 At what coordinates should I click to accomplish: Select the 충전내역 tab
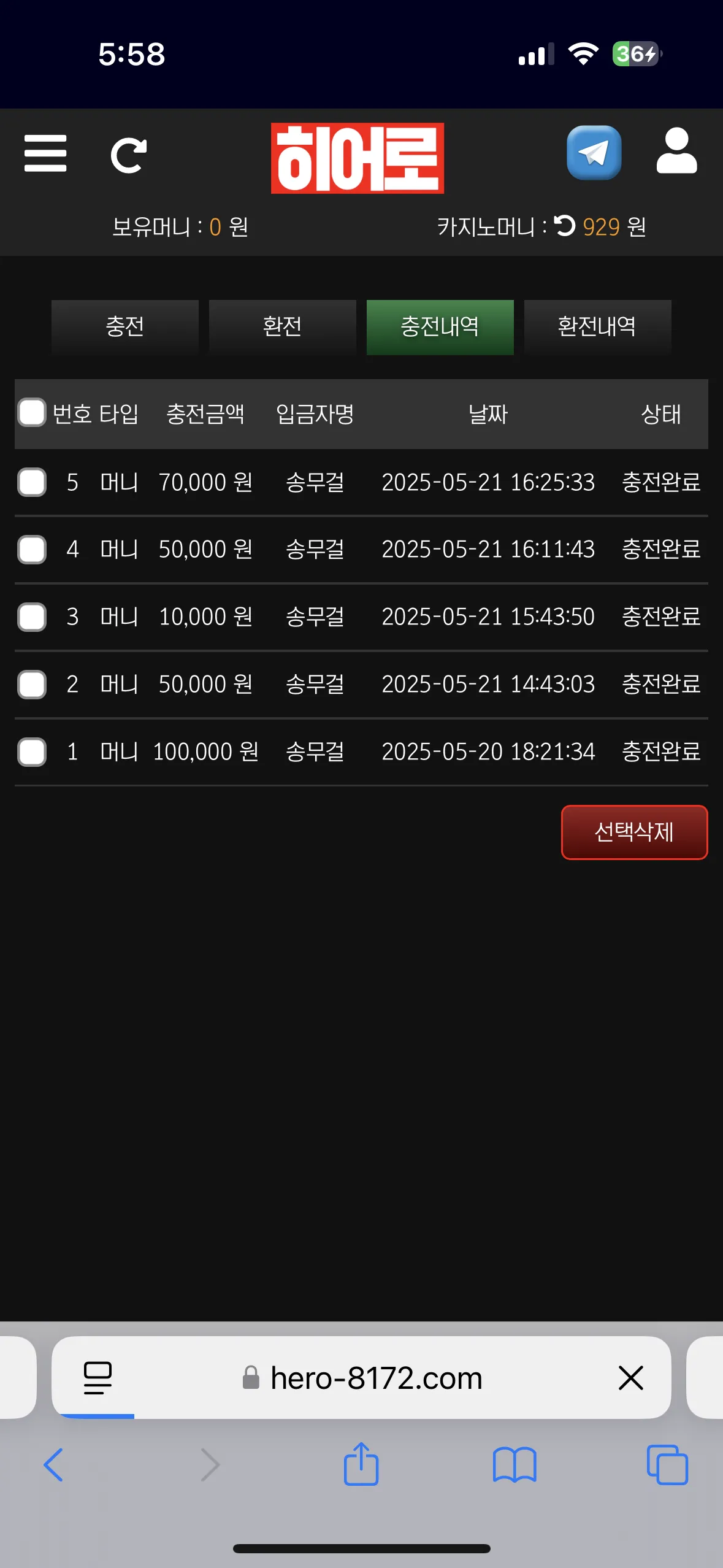(x=440, y=327)
